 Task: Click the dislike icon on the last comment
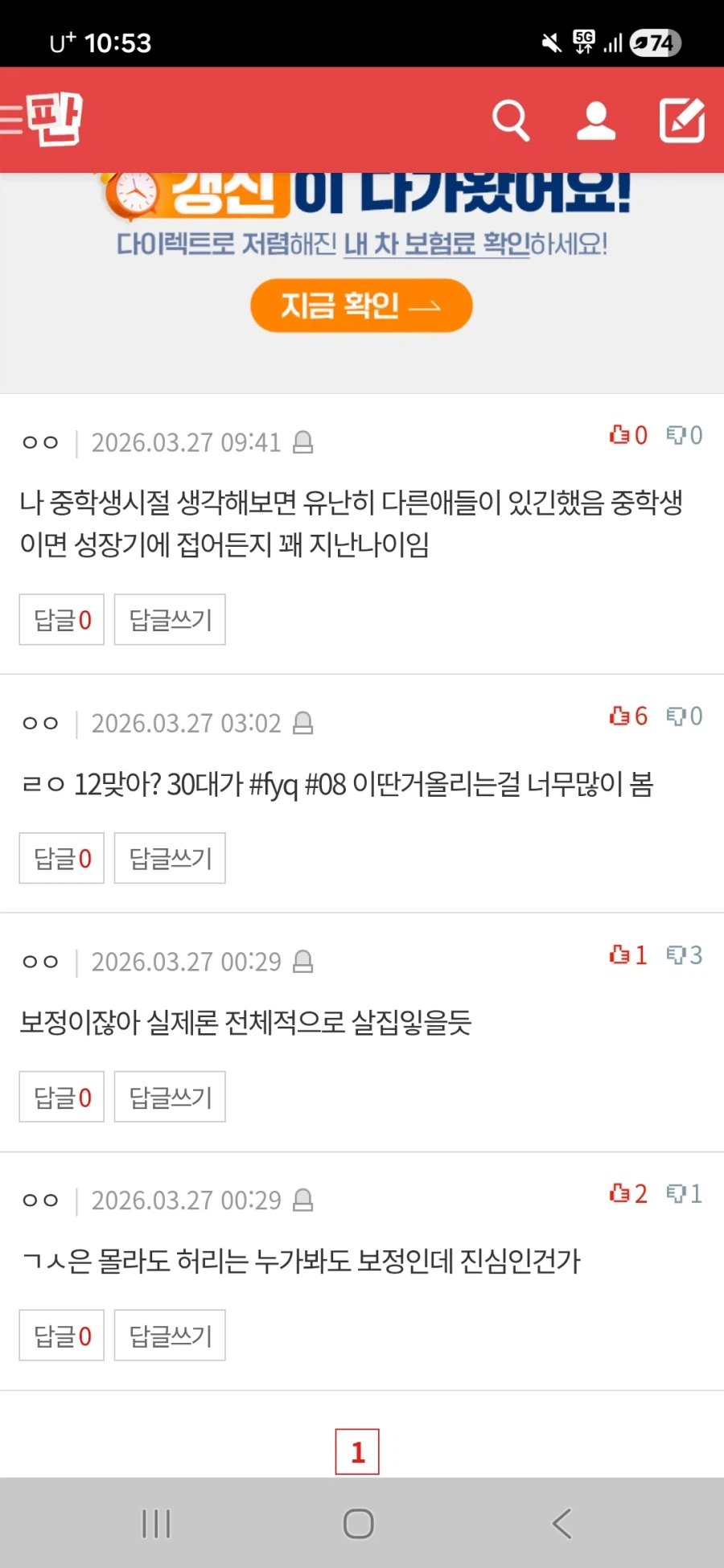676,1193
